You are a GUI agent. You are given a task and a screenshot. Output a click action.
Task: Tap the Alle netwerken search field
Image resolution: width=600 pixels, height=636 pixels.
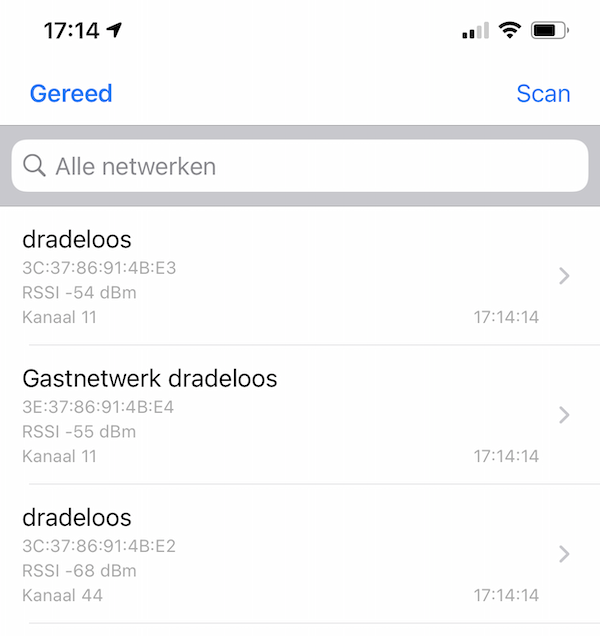[300, 166]
